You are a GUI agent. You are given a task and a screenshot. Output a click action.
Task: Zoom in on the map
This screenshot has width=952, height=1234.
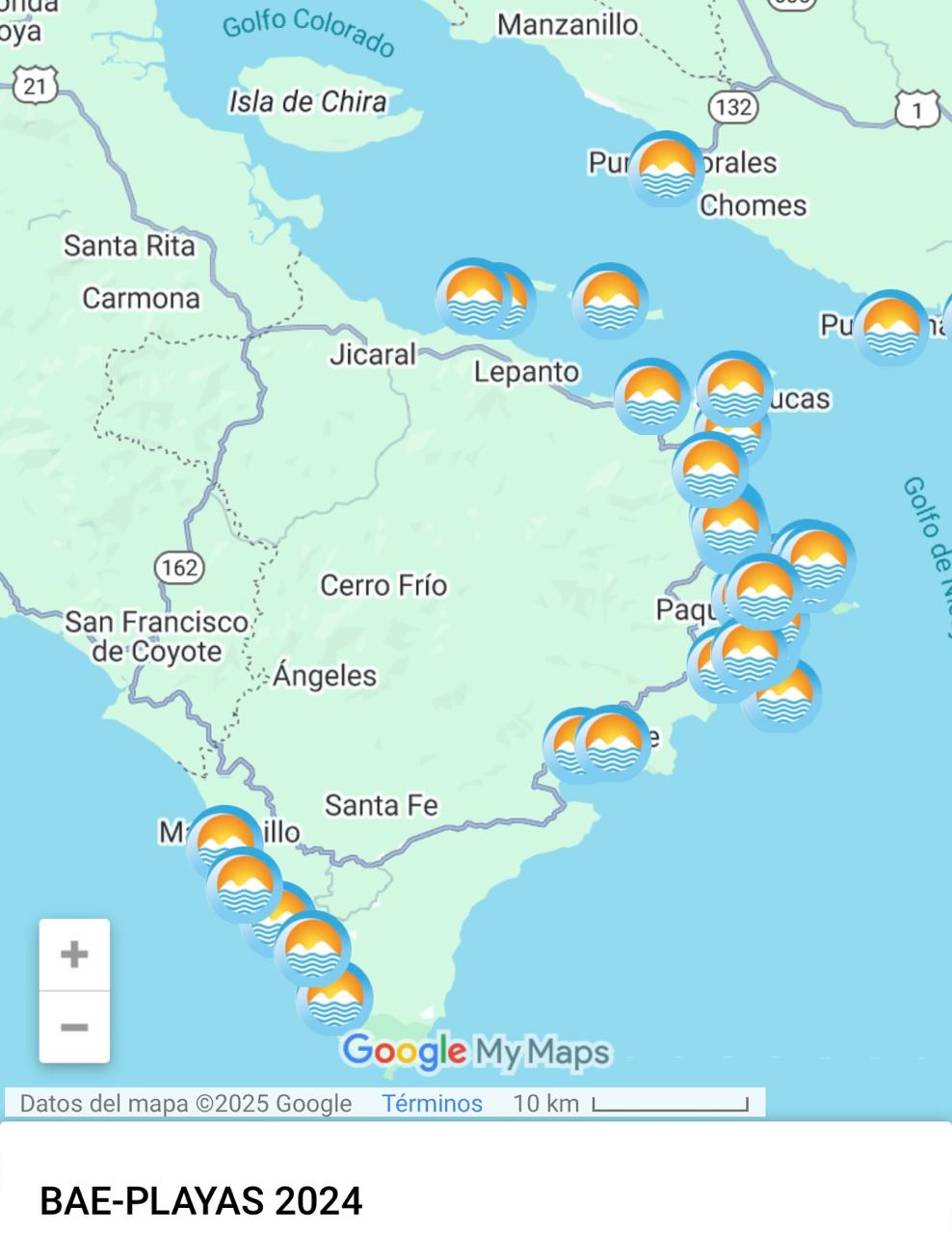74,954
